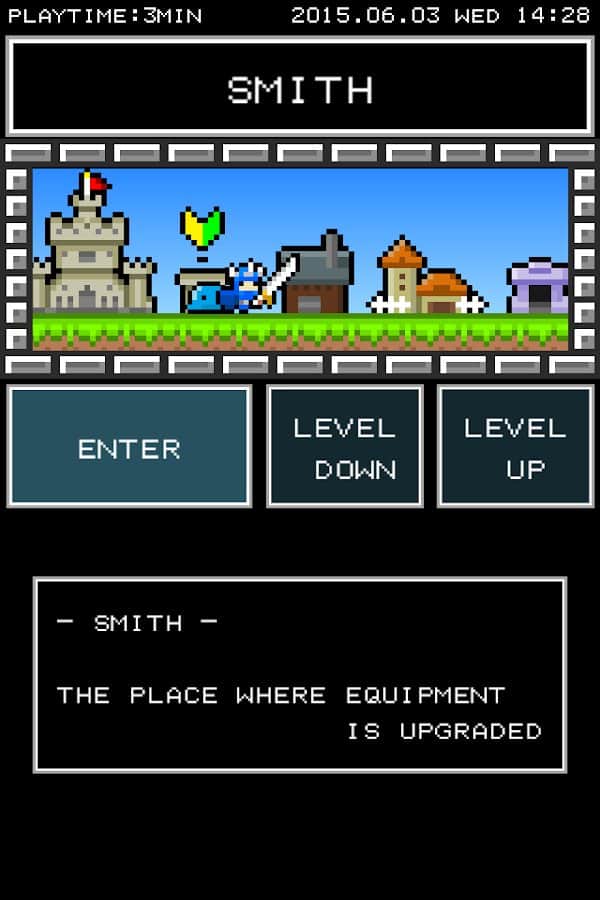Viewport: 600px width, 900px height.
Task: Enter the Smith shop
Action: point(129,447)
